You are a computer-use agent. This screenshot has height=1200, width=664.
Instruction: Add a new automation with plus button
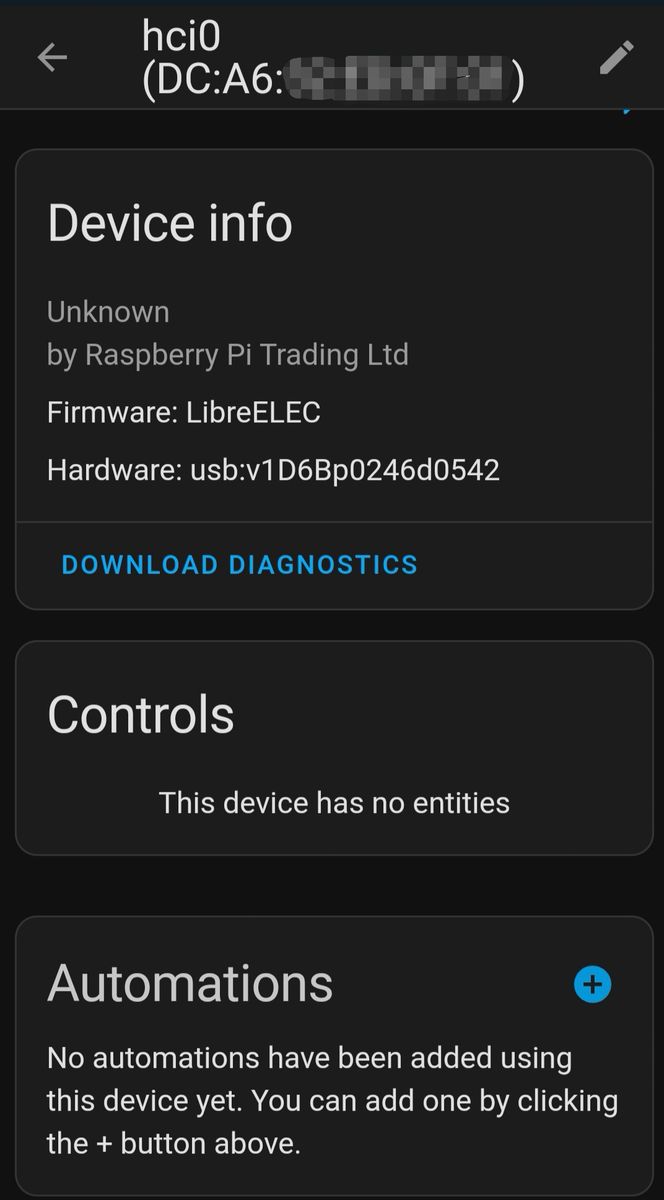tap(592, 984)
